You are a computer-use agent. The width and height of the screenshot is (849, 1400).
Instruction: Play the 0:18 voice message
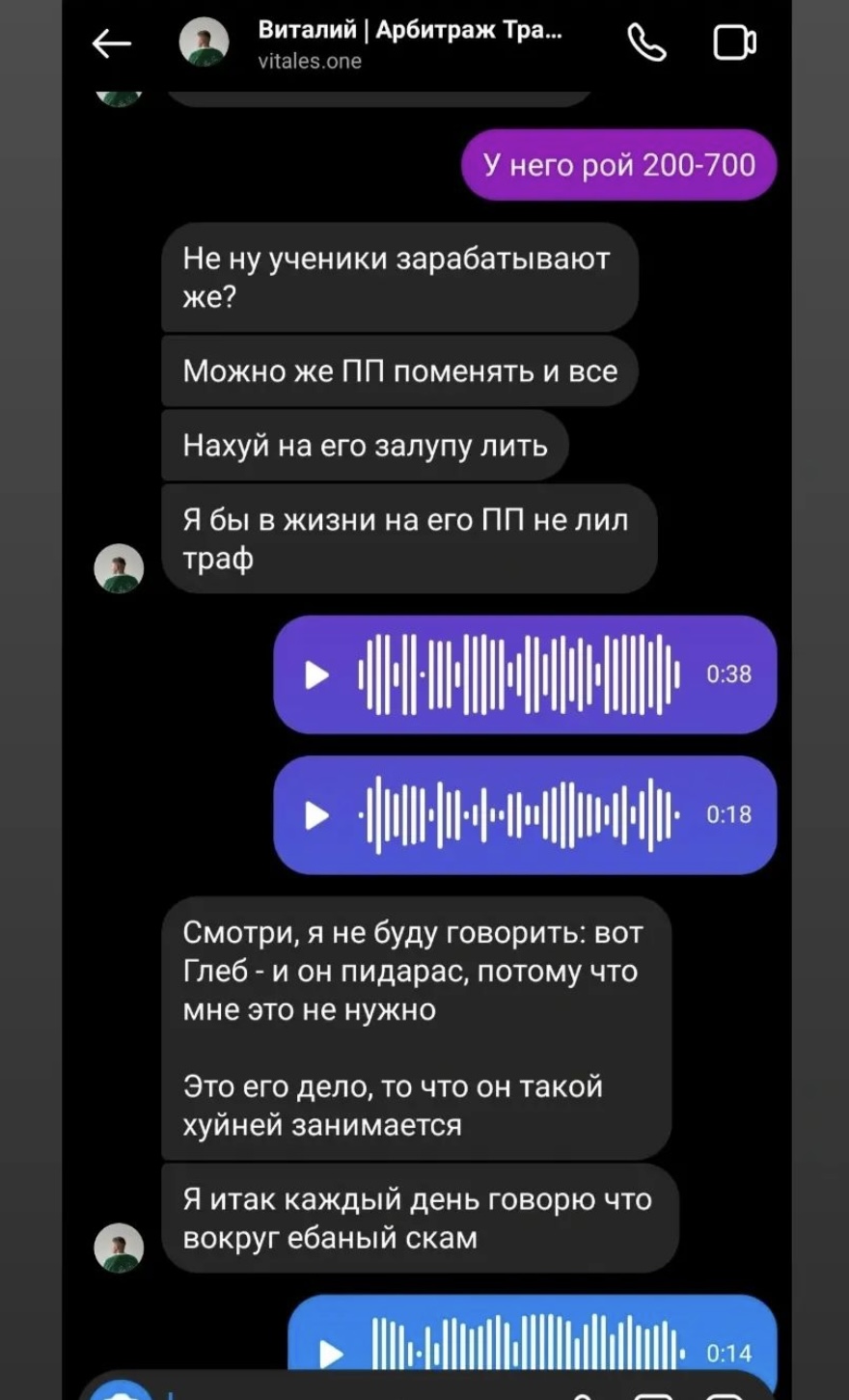click(x=316, y=815)
